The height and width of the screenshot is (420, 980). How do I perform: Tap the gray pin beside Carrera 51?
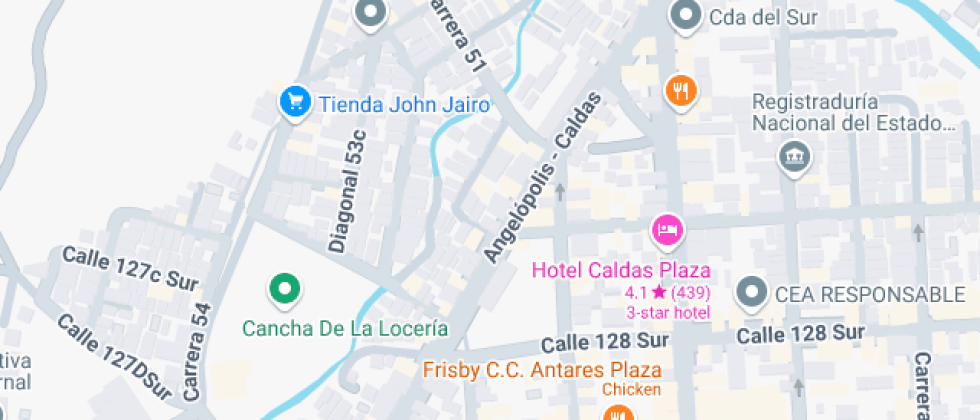[x=371, y=14]
